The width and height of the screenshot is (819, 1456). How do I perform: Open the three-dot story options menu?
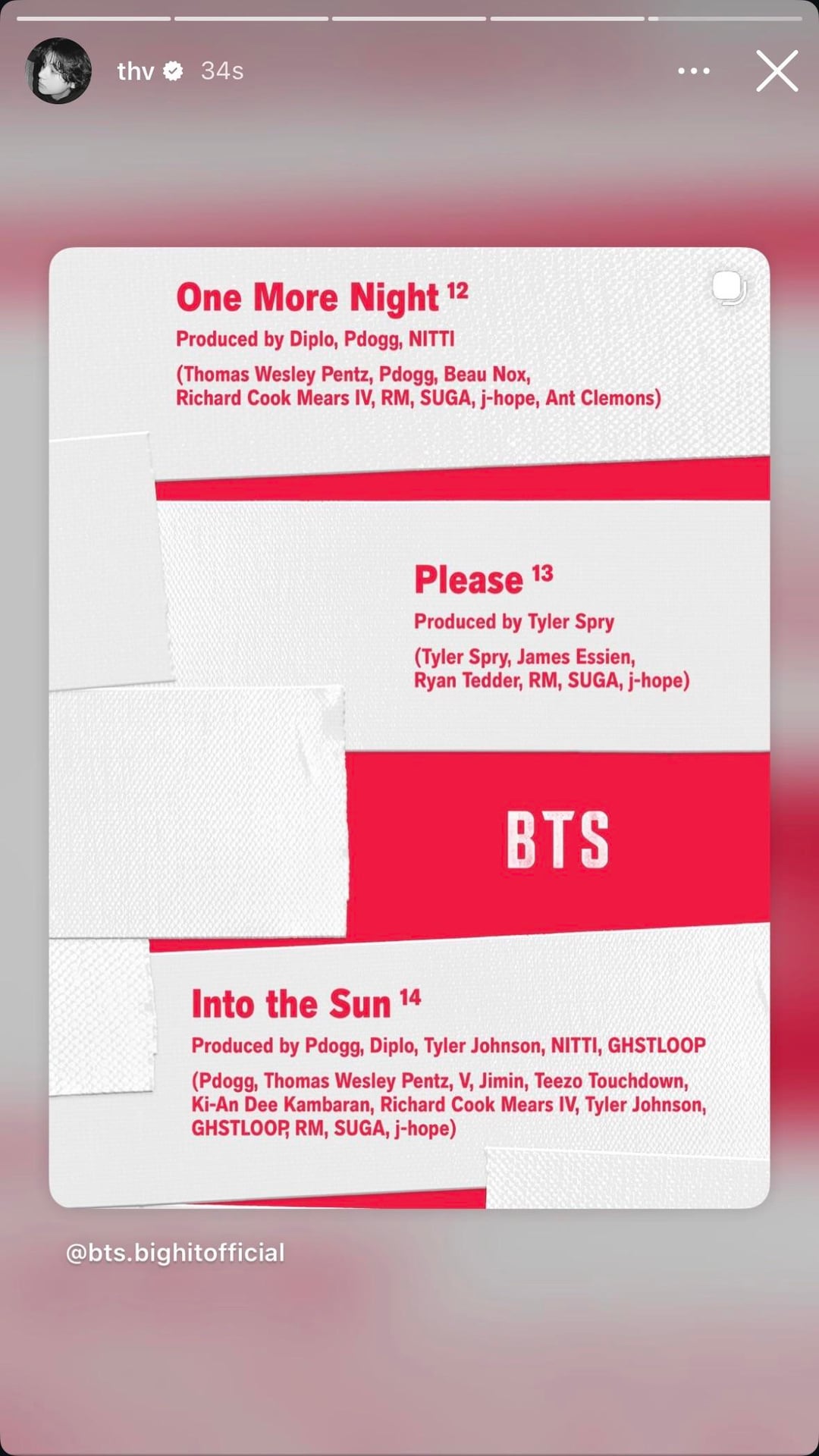point(694,71)
